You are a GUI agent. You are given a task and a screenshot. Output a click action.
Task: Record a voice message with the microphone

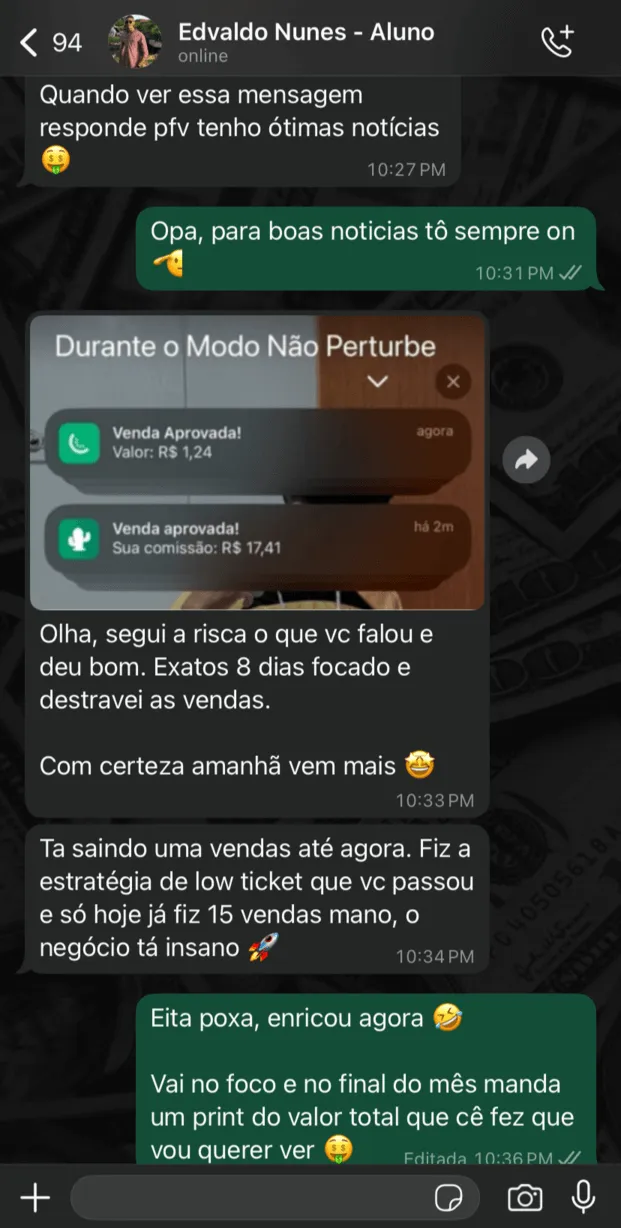click(583, 1197)
